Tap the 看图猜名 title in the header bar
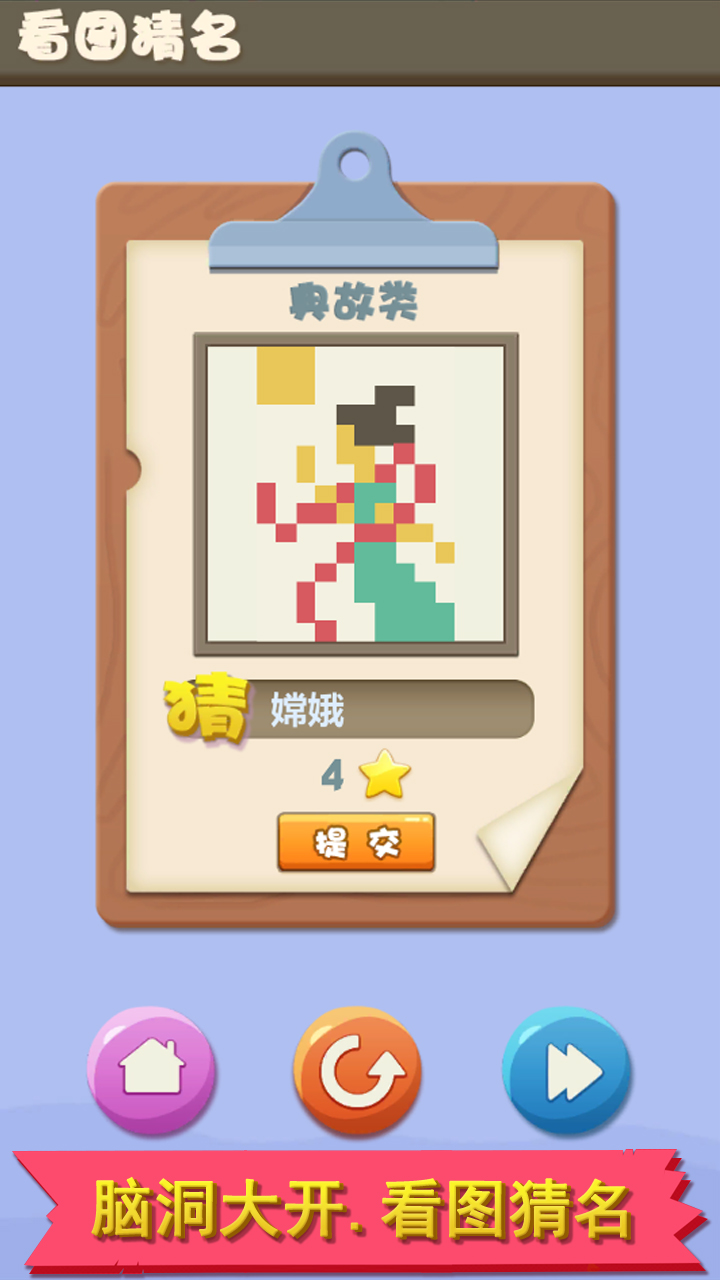The image size is (720, 1280). [x=128, y=38]
